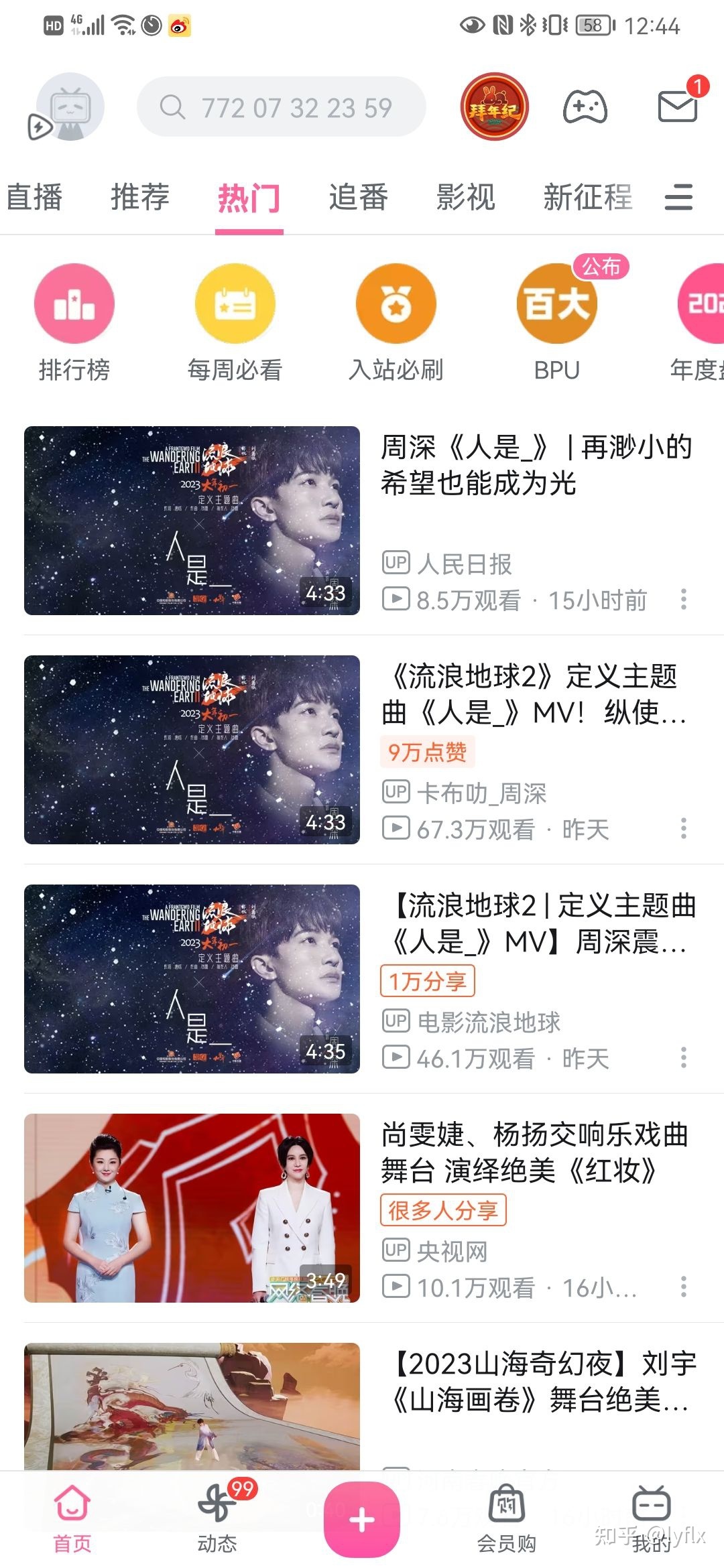Go to the 影视 tab
Viewport: 724px width, 1568px height.
[465, 198]
